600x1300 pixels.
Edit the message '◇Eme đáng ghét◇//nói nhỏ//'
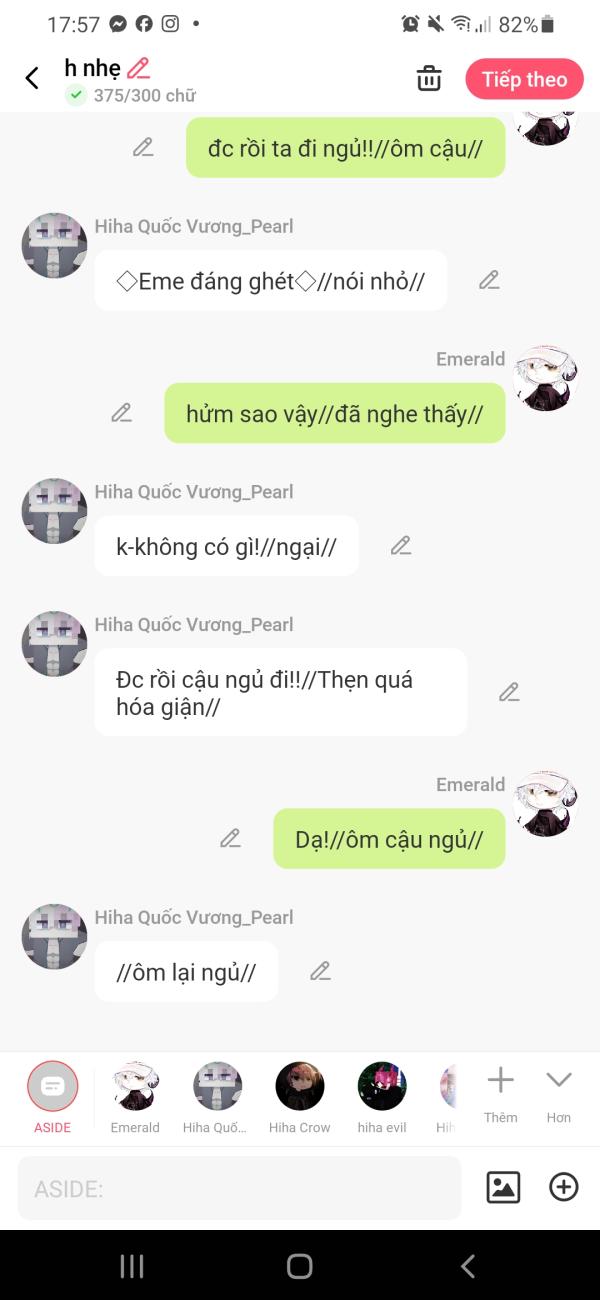(x=489, y=280)
